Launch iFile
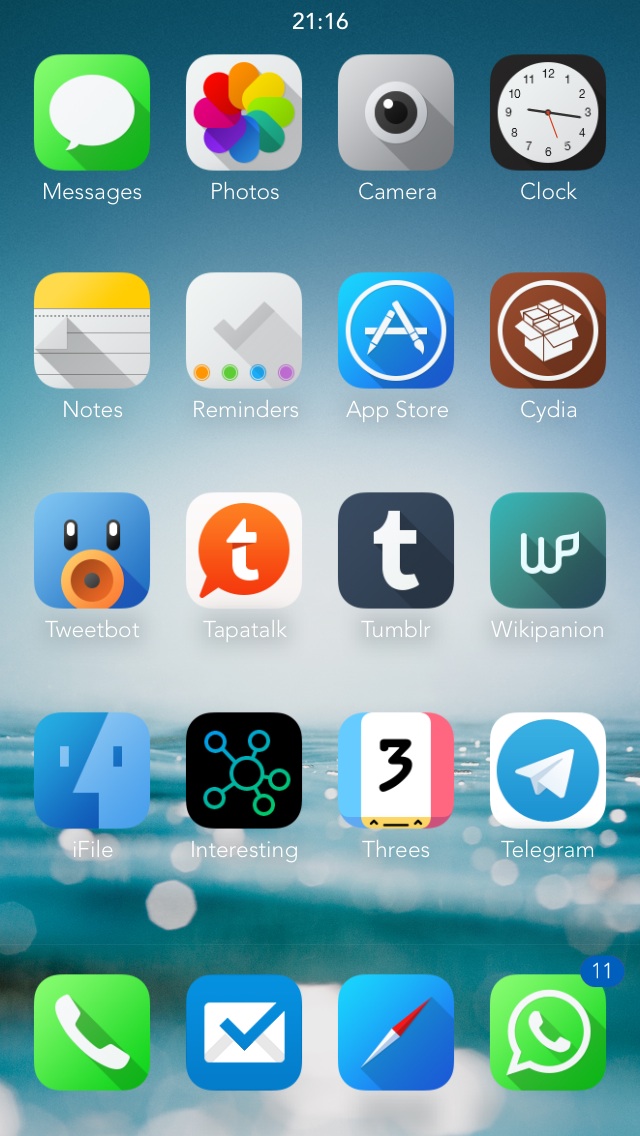This screenshot has height=1136, width=640. click(x=92, y=771)
